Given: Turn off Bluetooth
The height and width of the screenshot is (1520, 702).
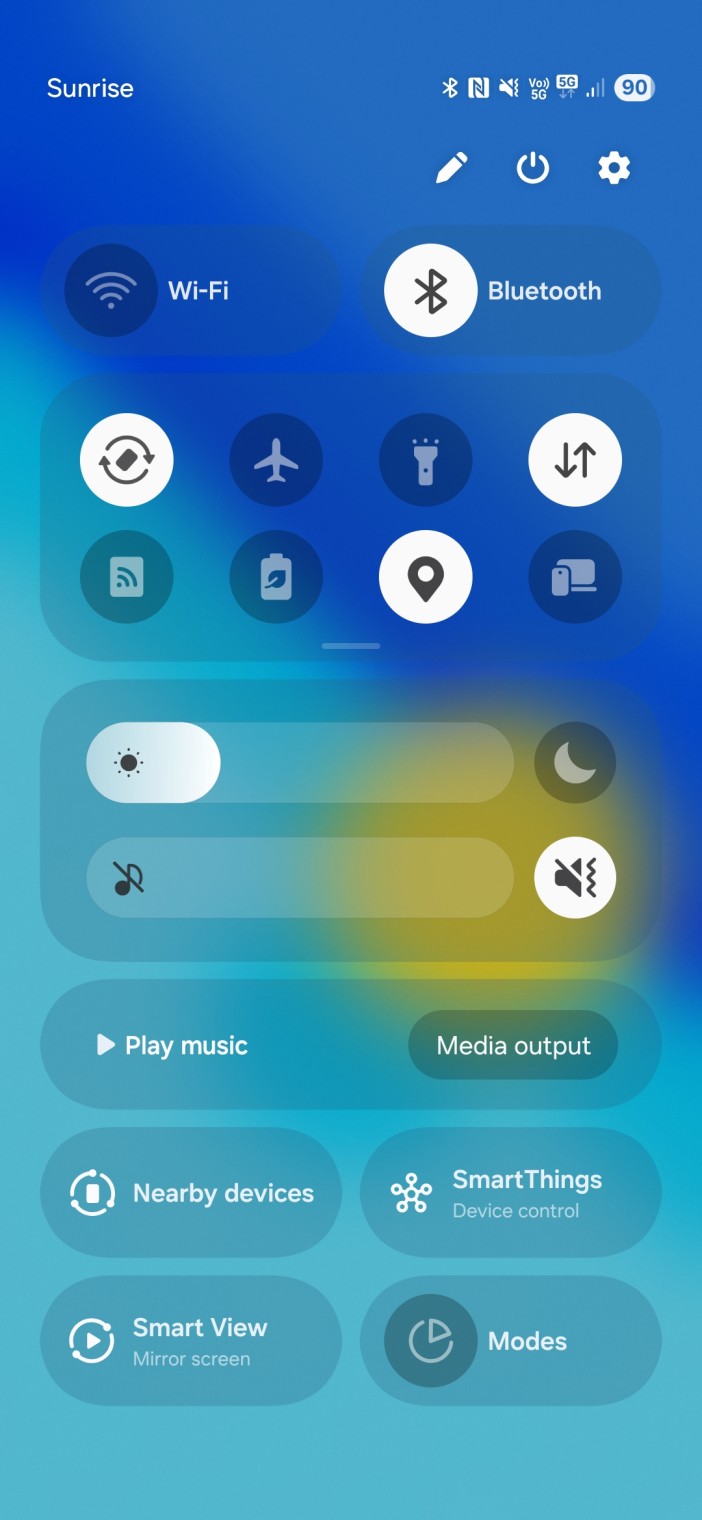Looking at the screenshot, I should (x=430, y=291).
